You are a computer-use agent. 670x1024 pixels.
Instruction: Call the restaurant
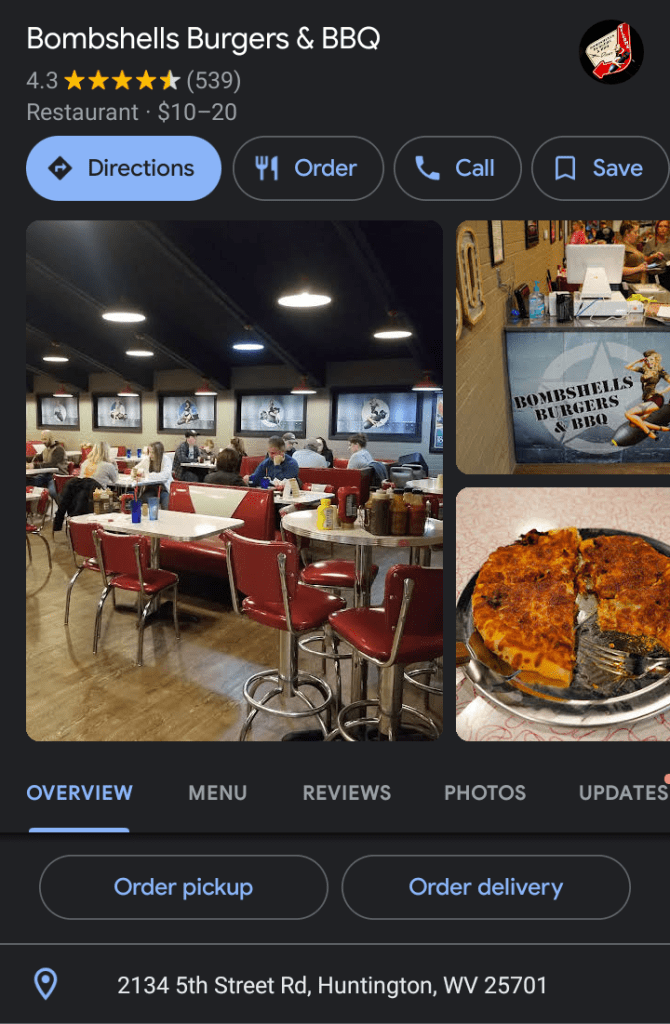point(457,168)
